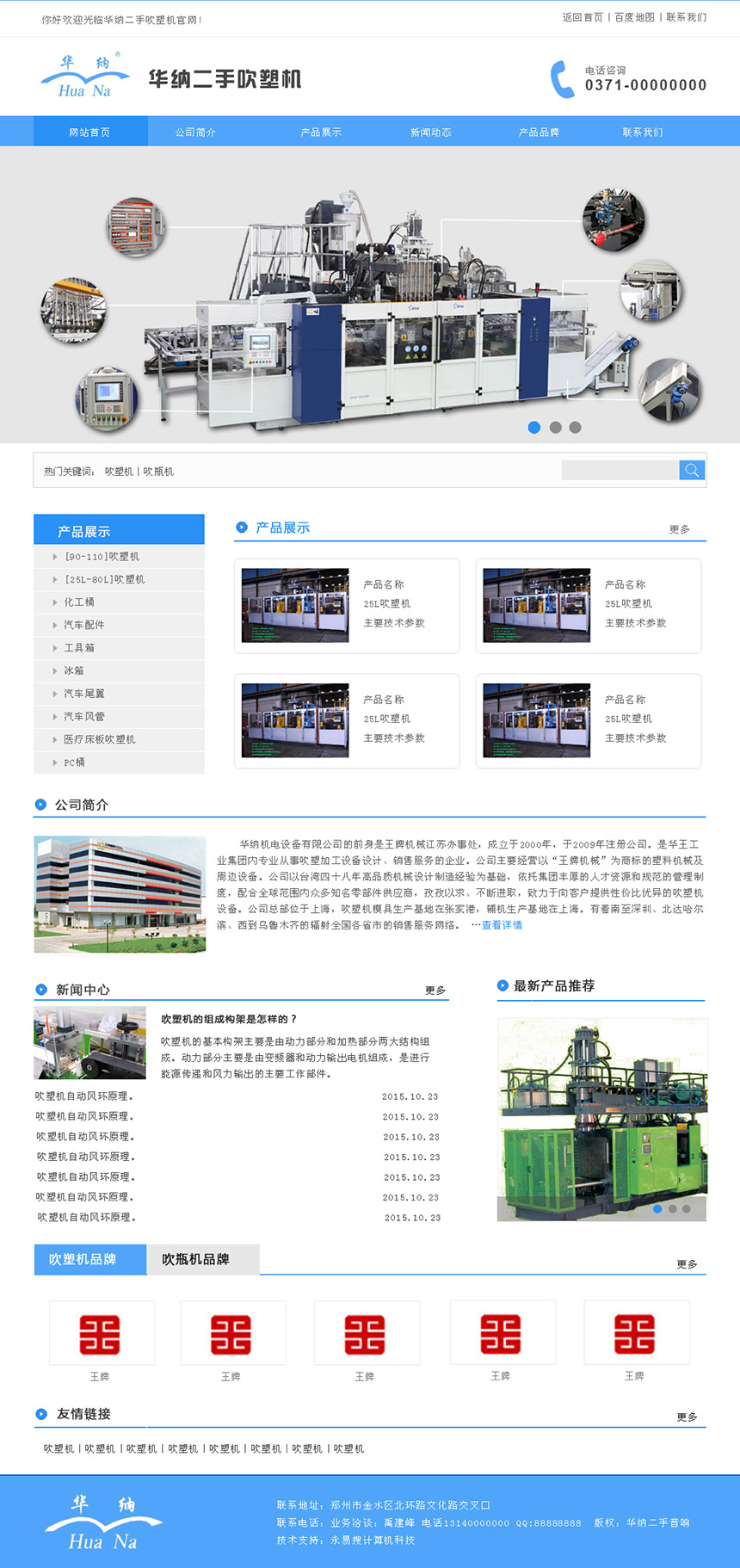Tap 更多 beside 产品展示 heading
Screen dimensions: 740x1568
(679, 529)
